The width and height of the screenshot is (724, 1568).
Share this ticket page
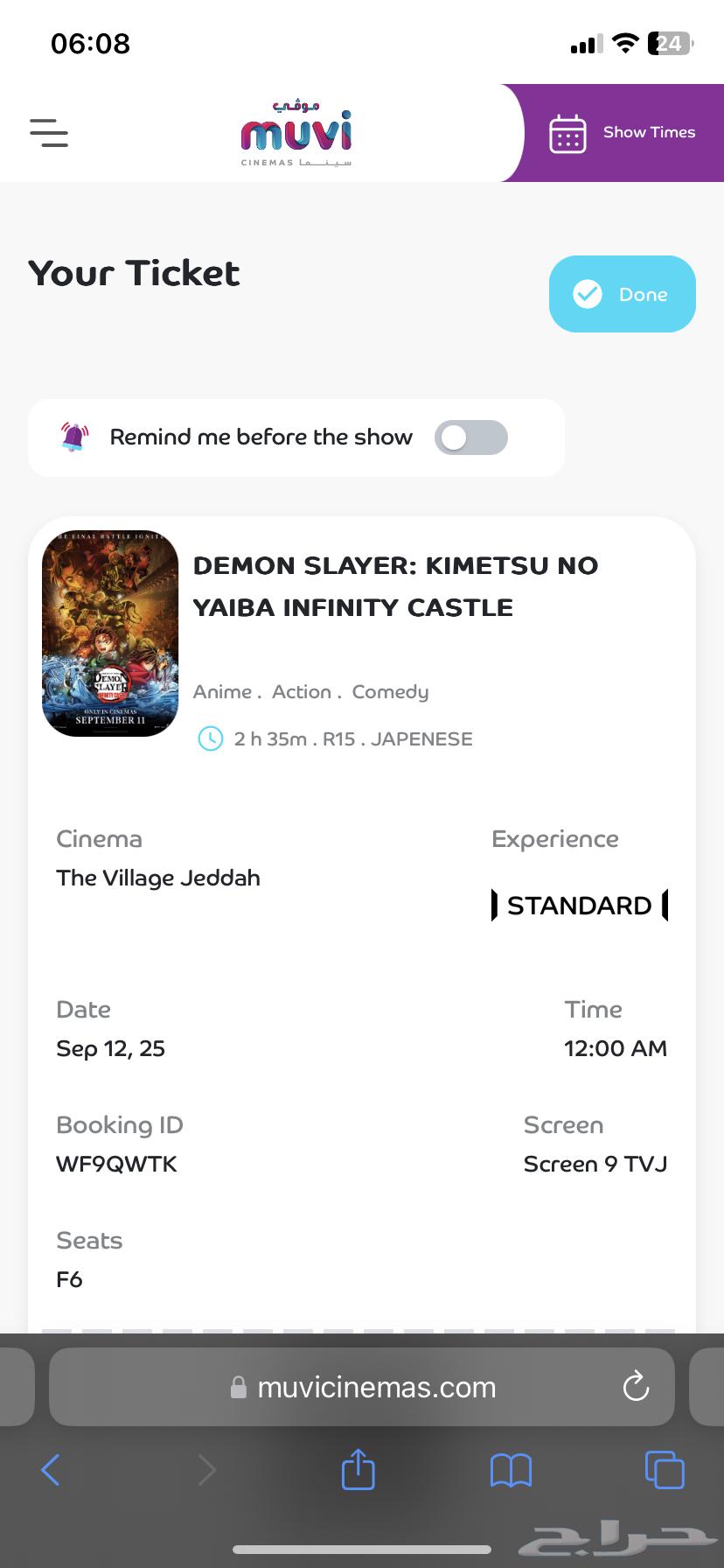pos(358,1470)
